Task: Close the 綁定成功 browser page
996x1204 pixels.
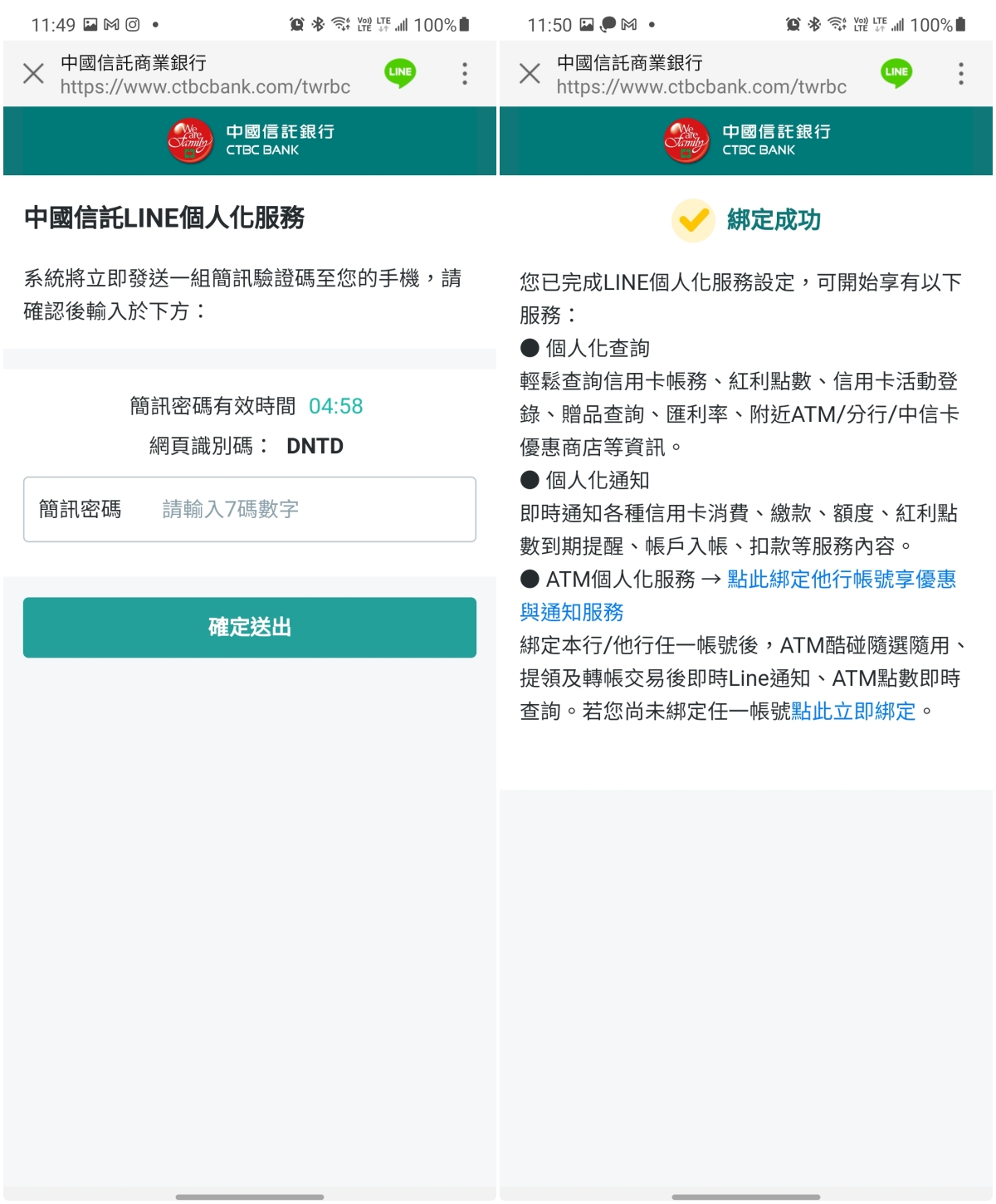Action: pos(530,74)
